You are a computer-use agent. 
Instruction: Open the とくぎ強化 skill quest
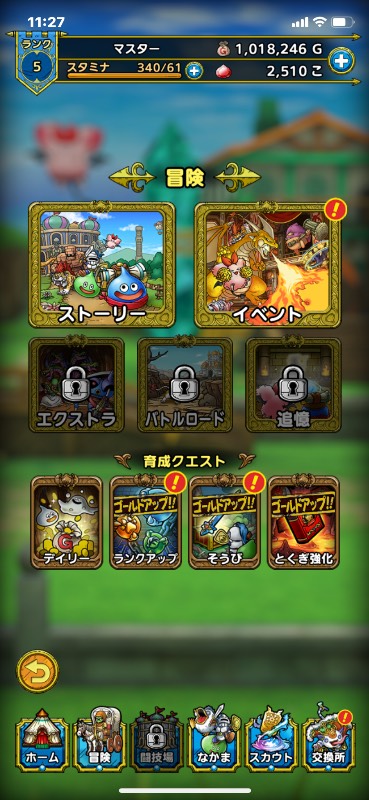[304, 522]
